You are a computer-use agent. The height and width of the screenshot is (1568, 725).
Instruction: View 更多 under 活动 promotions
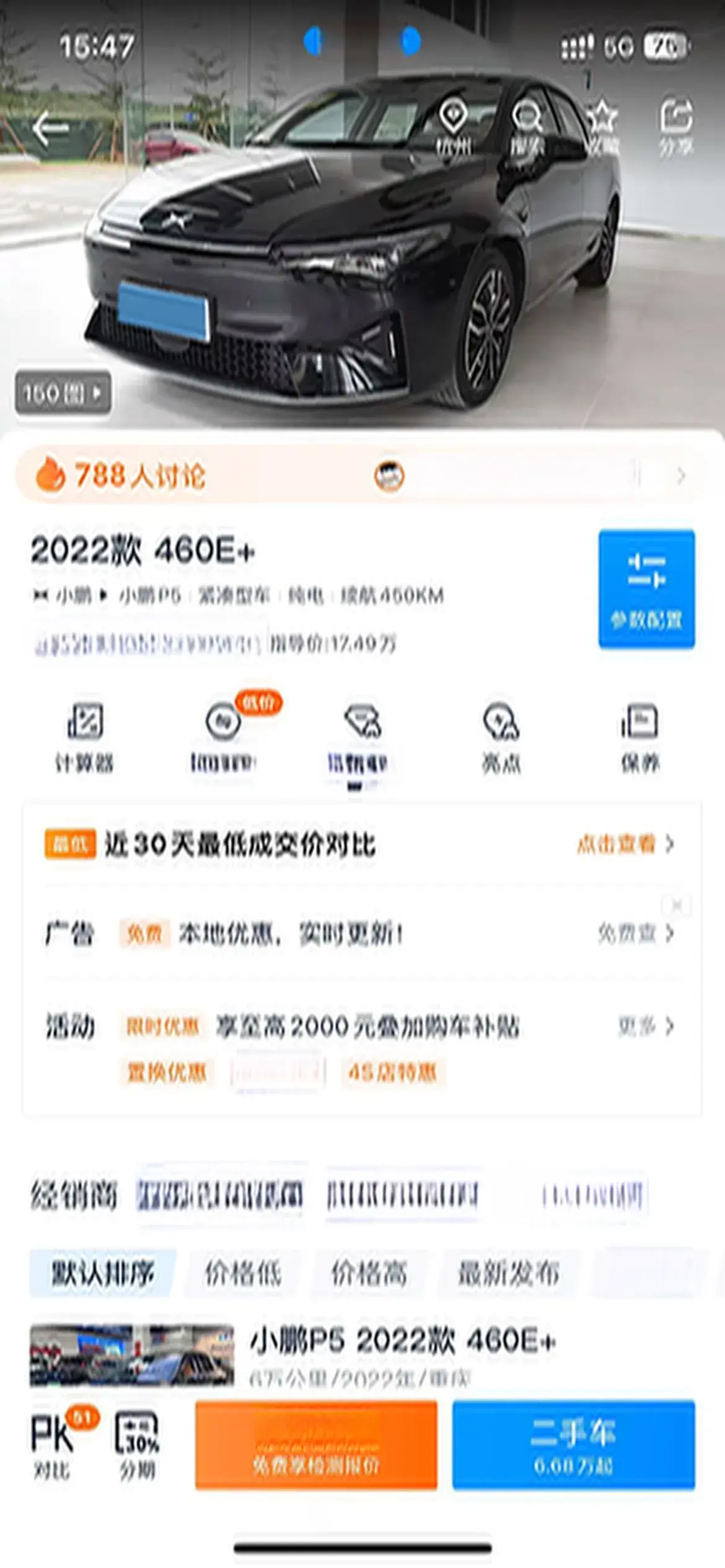[645, 1026]
